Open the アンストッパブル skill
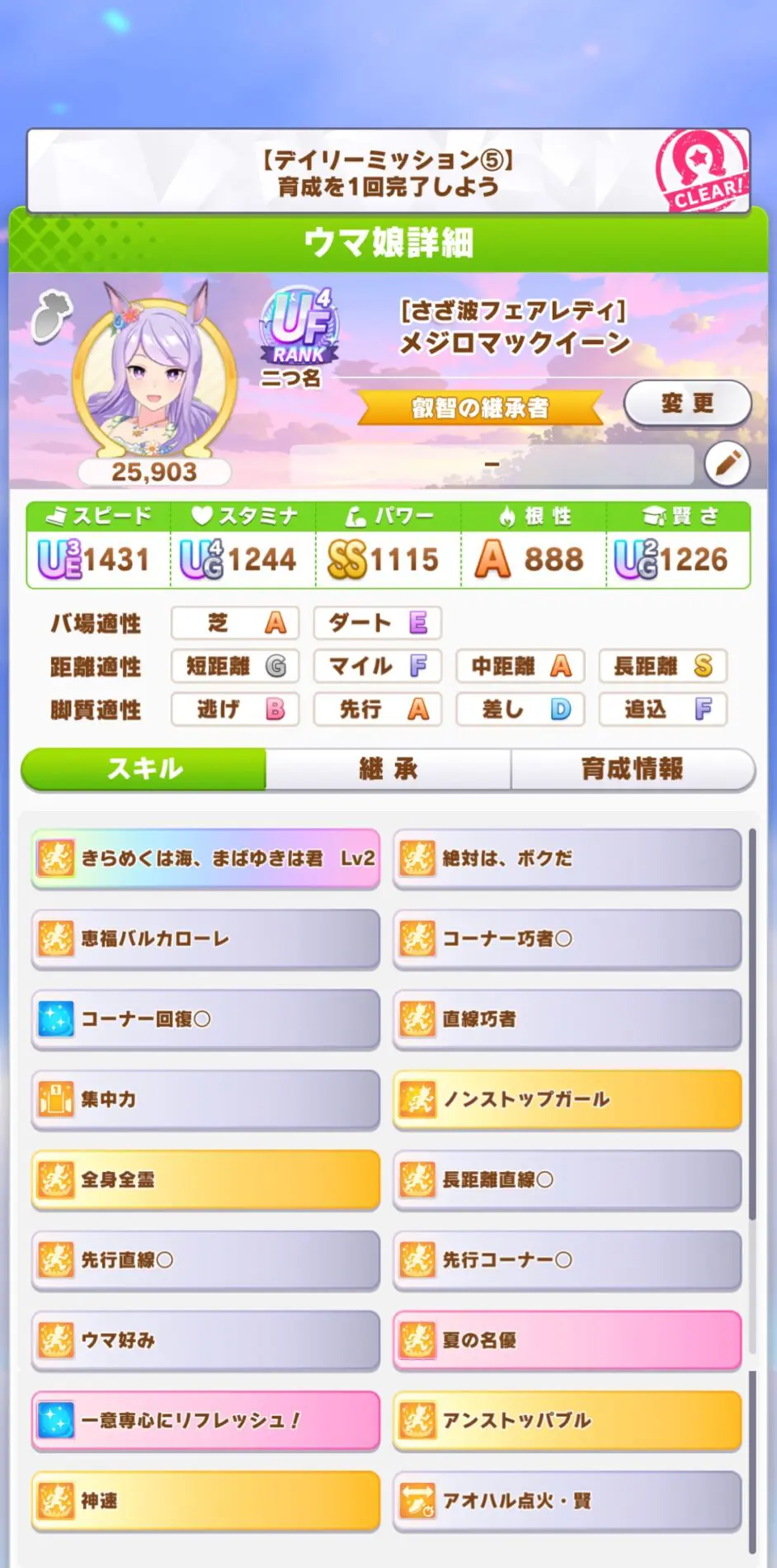The image size is (777, 1568). pos(567,1420)
